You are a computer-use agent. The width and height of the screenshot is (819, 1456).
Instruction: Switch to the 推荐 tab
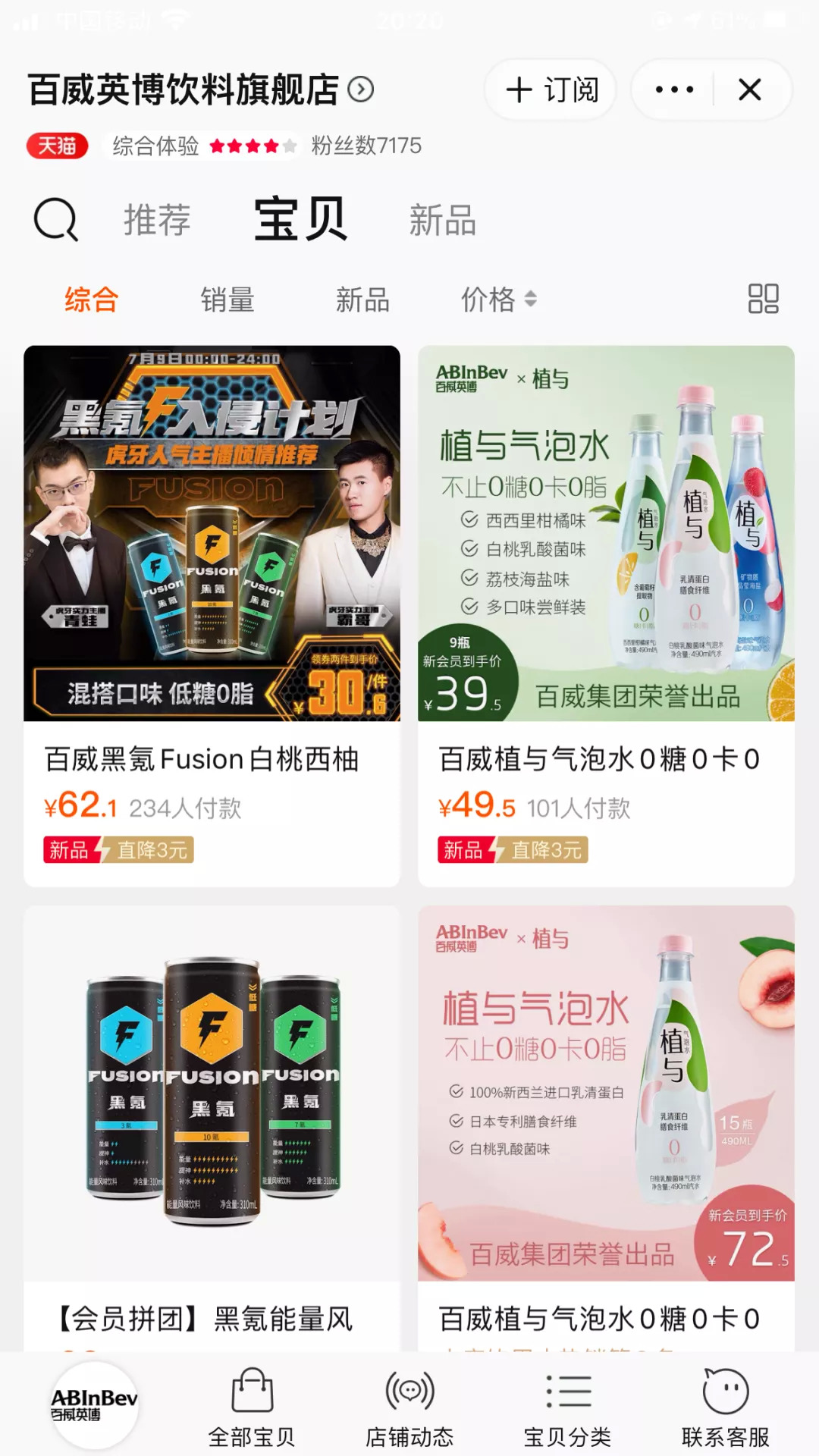pos(157,220)
